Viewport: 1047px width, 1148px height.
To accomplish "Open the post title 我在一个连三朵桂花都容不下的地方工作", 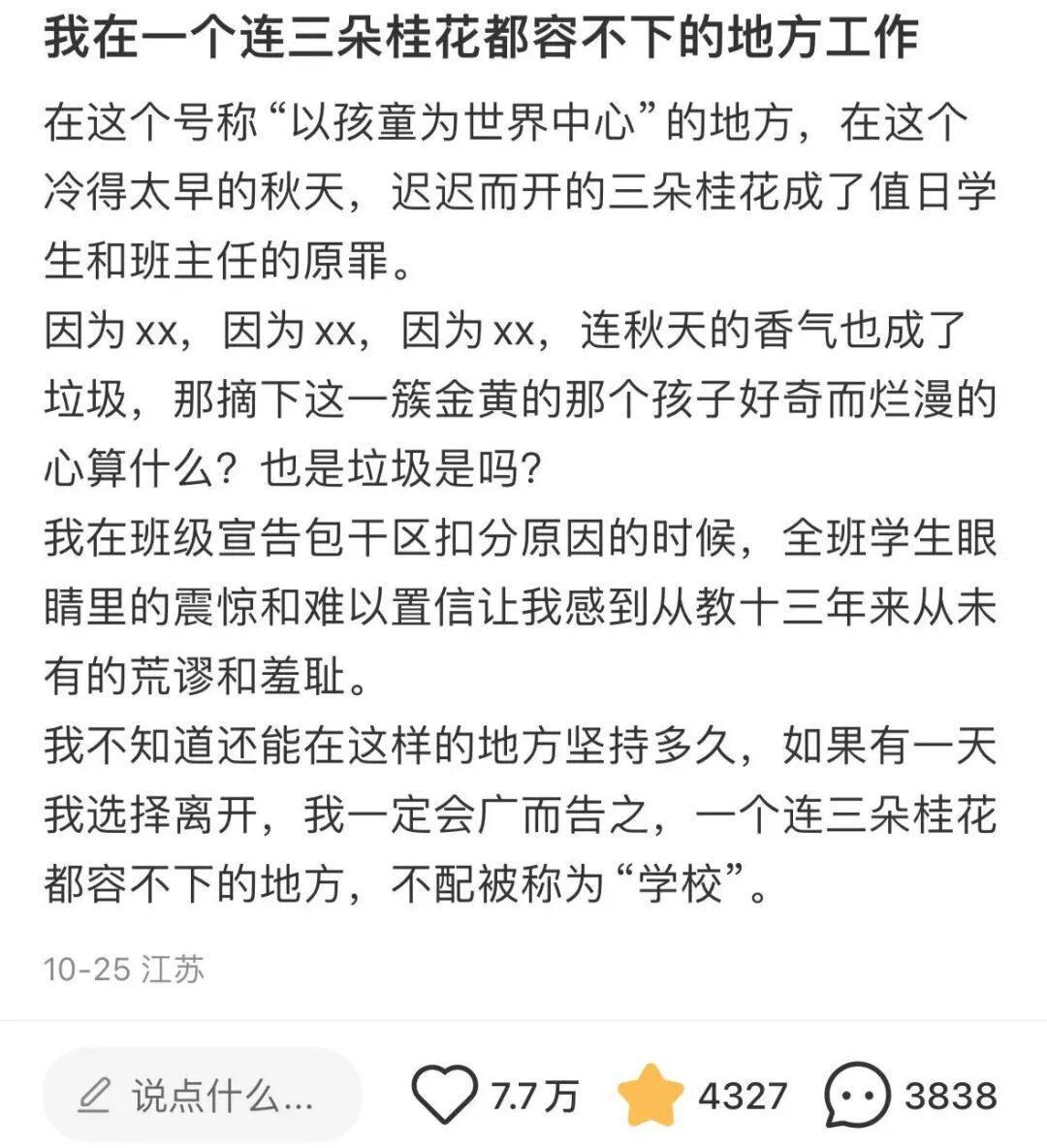I will coord(482,41).
